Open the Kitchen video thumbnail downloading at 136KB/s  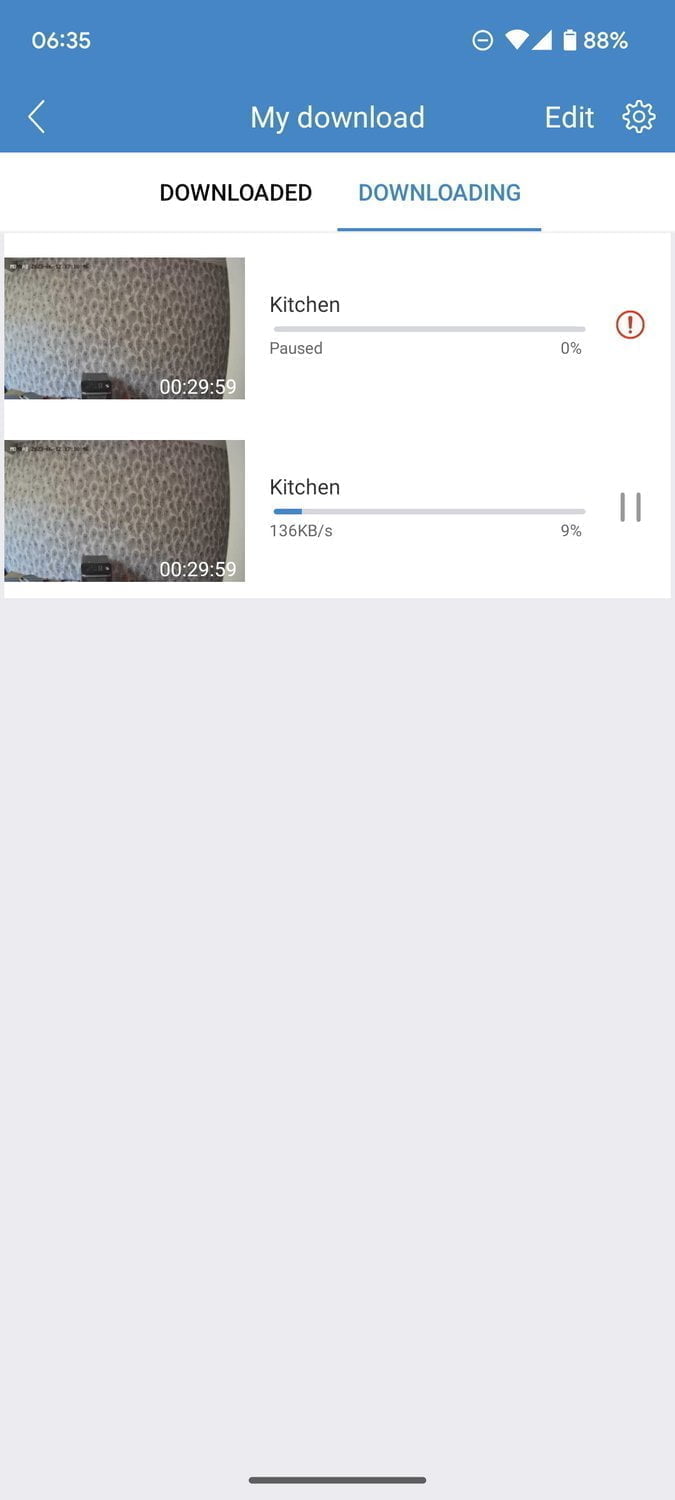click(x=125, y=511)
